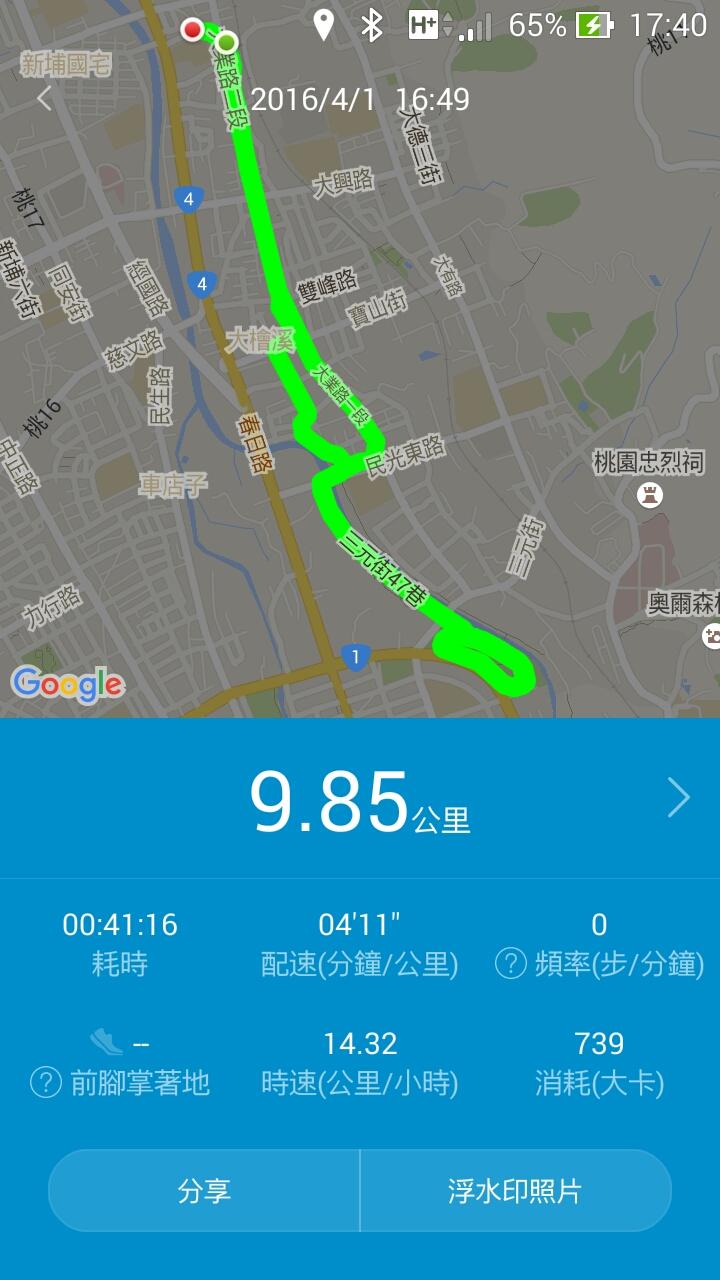Expand distance details with the right chevron
The image size is (720, 1280).
click(678, 798)
